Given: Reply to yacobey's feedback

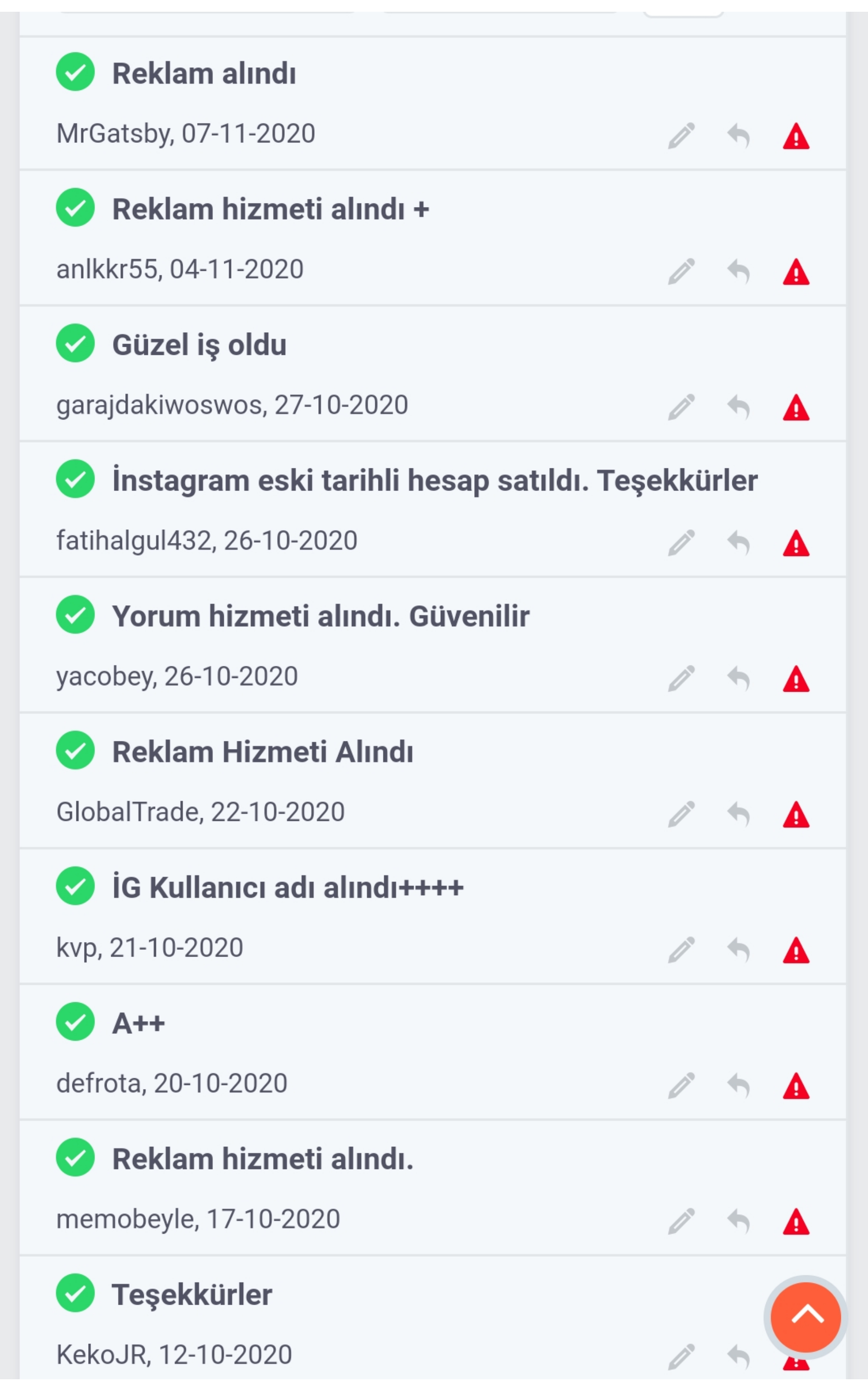Looking at the screenshot, I should tap(739, 679).
